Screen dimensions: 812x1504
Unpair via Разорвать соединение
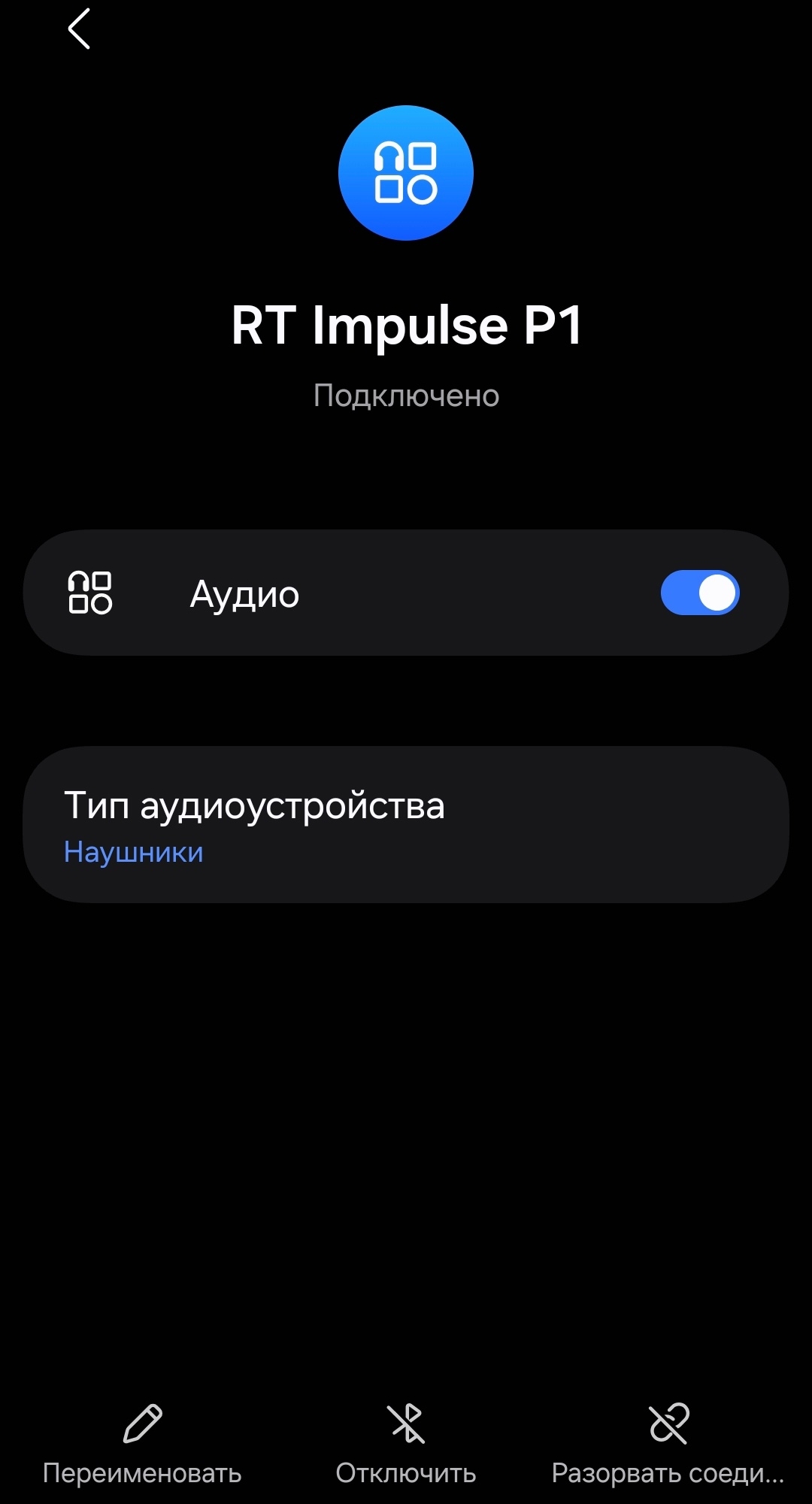click(x=668, y=1444)
